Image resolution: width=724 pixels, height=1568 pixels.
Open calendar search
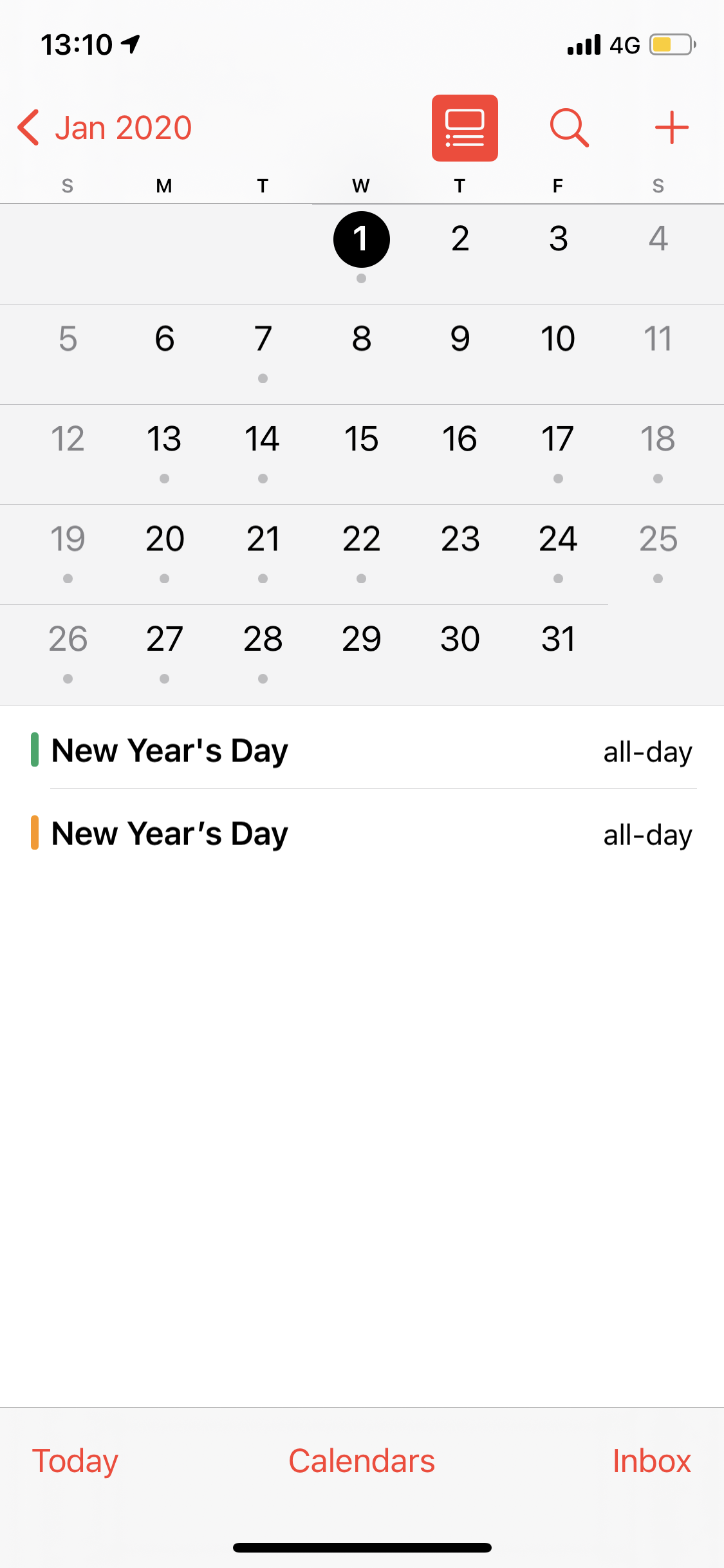point(569,127)
